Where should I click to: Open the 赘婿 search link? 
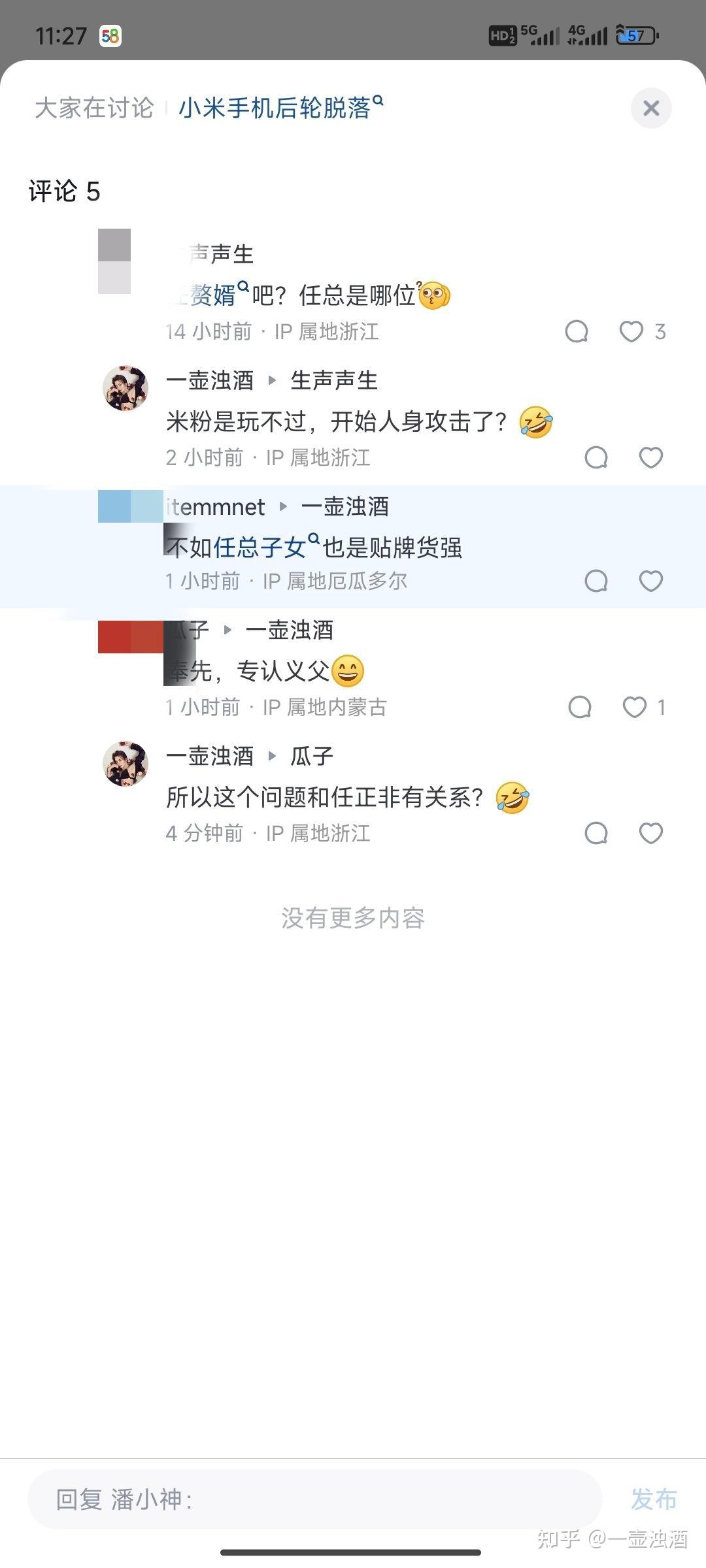(213, 295)
